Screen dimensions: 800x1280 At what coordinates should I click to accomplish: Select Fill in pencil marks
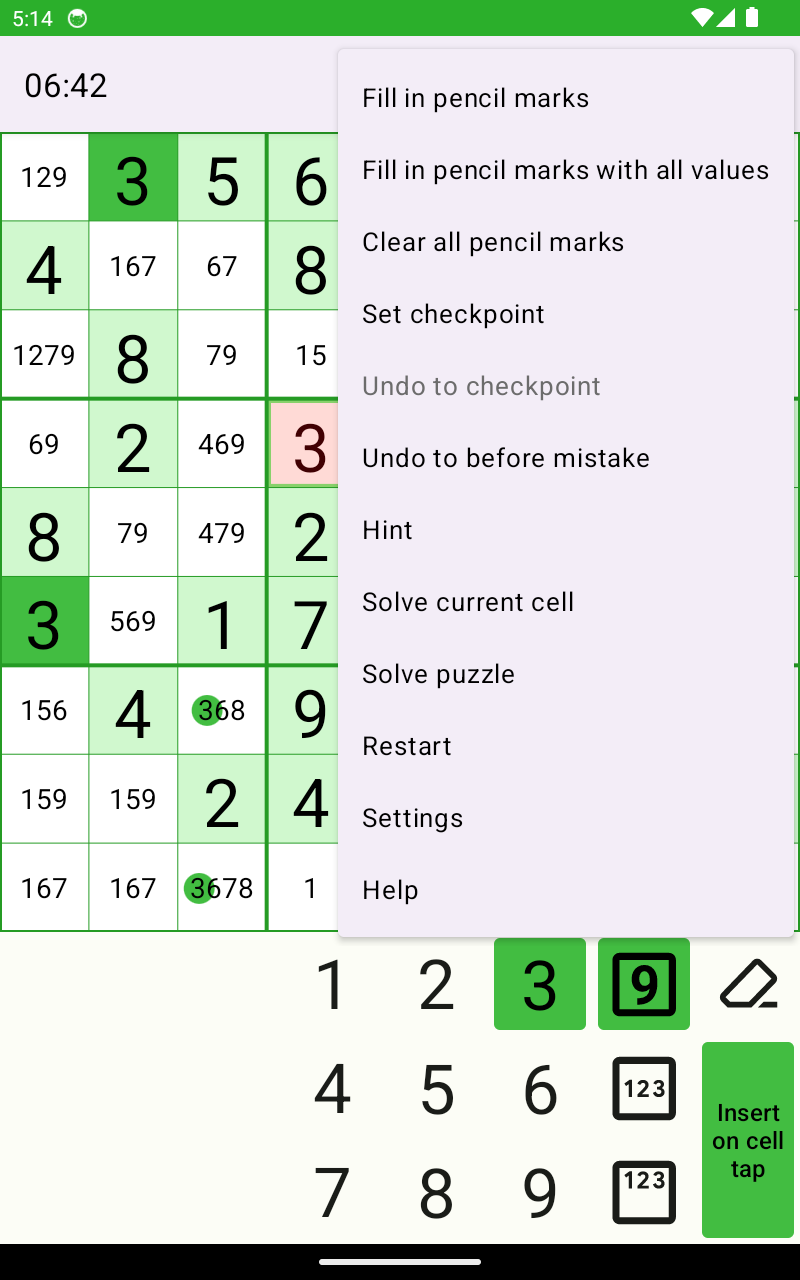pos(475,98)
